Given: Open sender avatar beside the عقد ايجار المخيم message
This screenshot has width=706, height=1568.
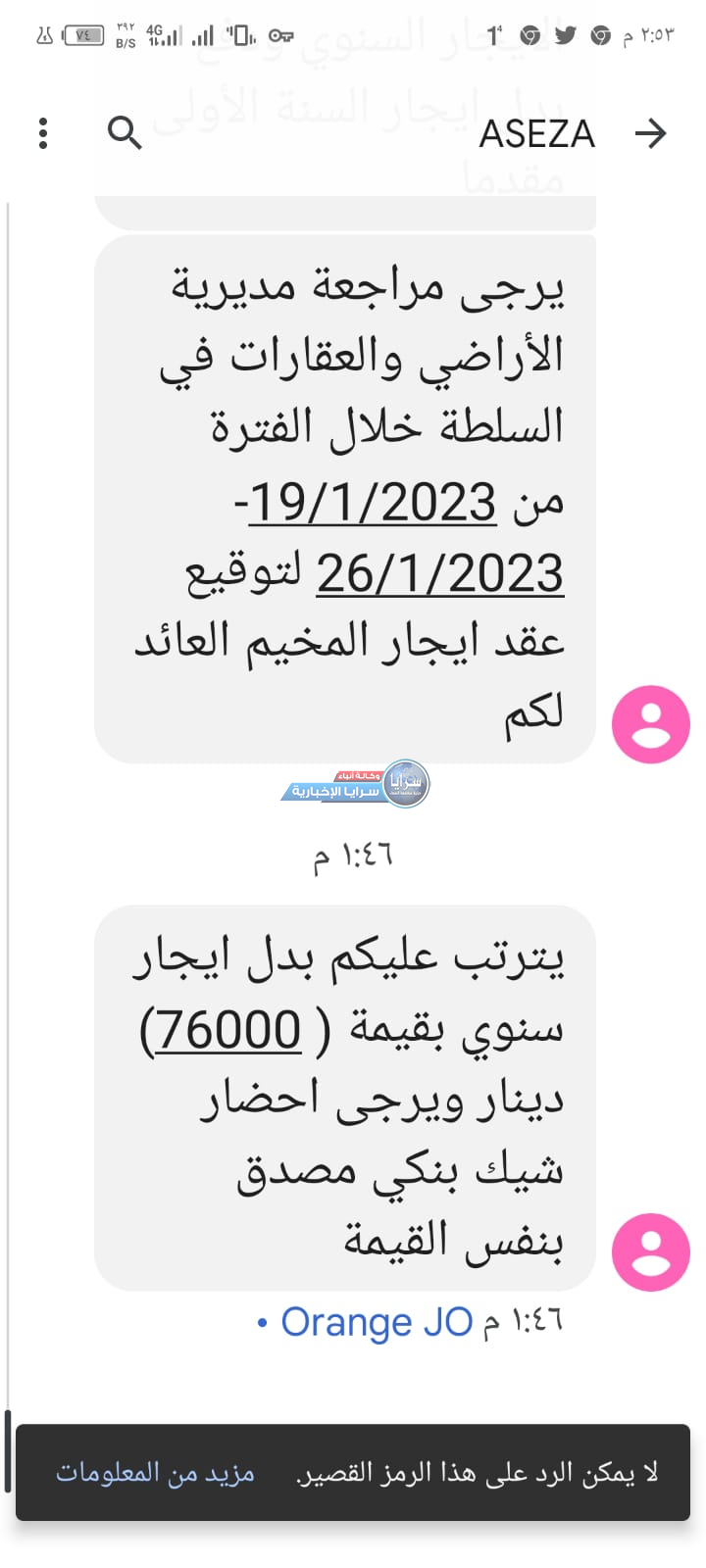Looking at the screenshot, I should coord(651,724).
